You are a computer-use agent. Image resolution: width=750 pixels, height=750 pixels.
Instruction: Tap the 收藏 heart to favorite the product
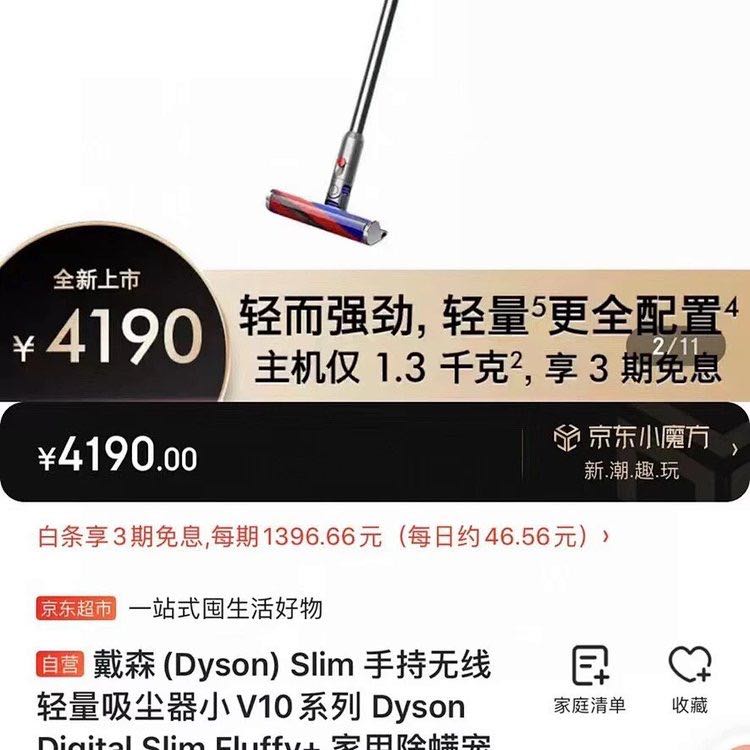pyautogui.click(x=690, y=679)
